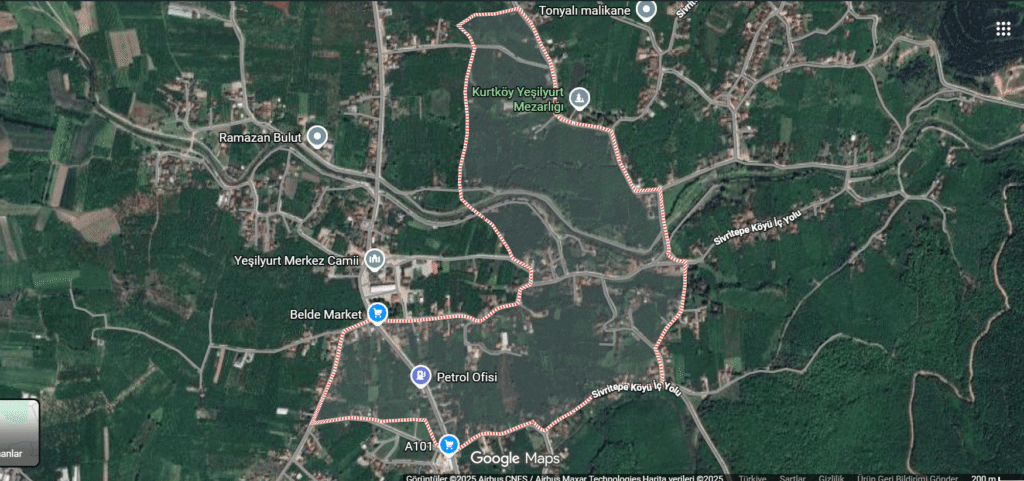Open the Şartlar terms link

[792, 477]
